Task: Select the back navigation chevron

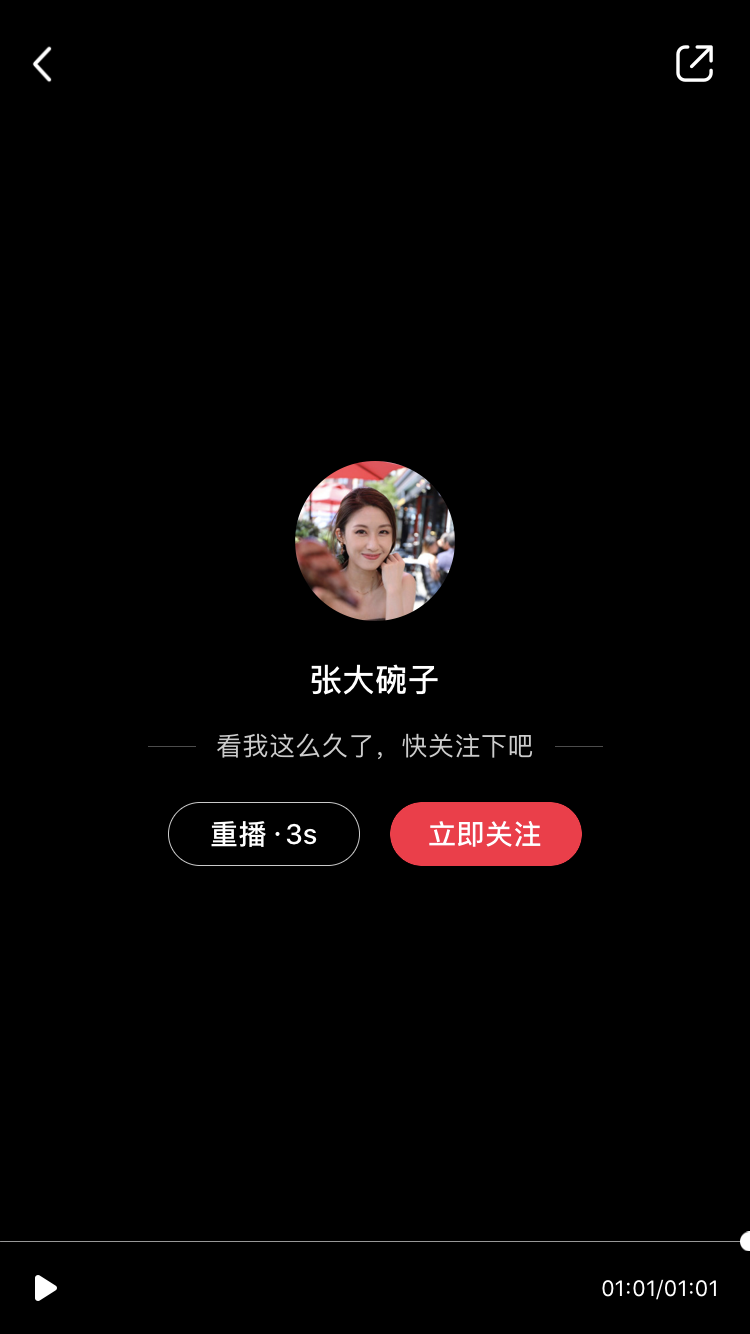Action: (x=42, y=63)
